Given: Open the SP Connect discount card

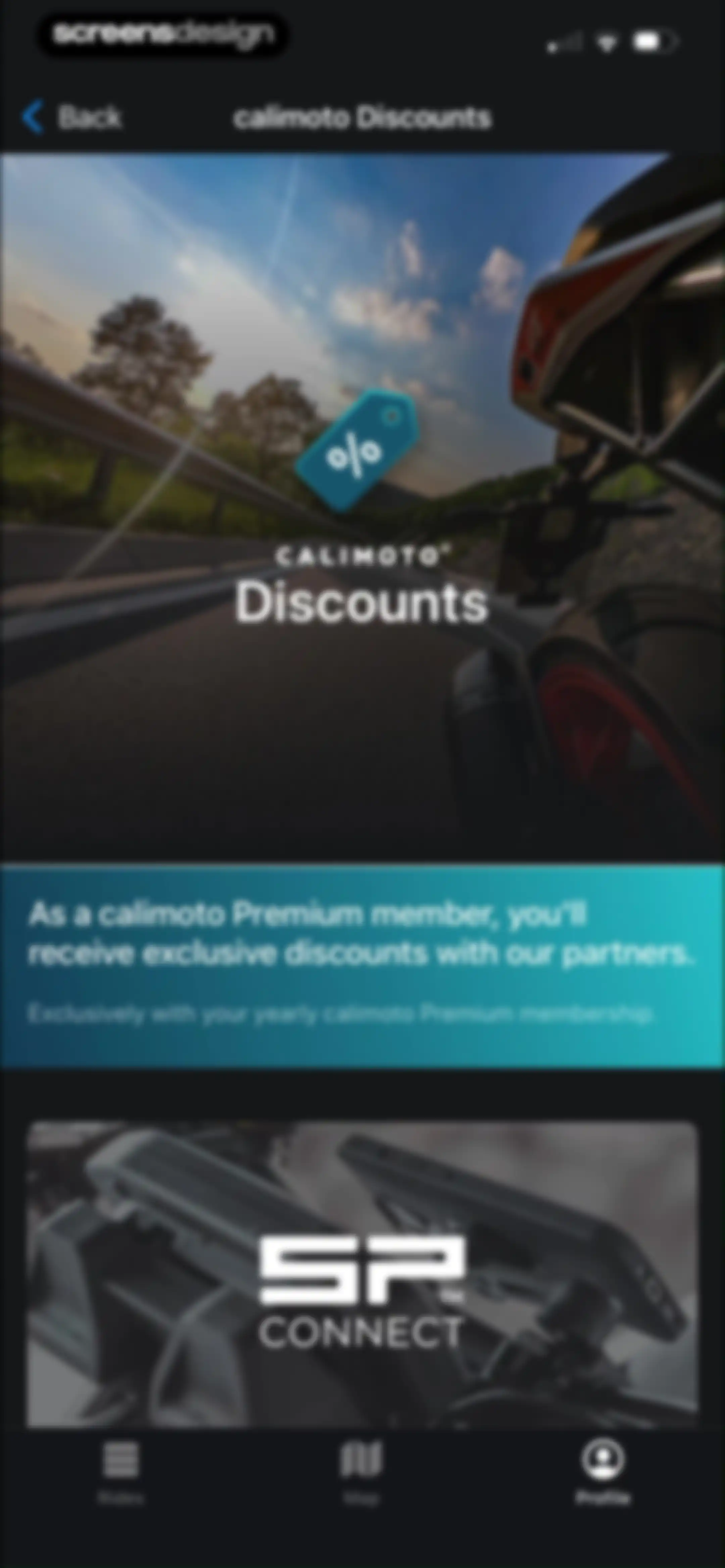Looking at the screenshot, I should (362, 1274).
